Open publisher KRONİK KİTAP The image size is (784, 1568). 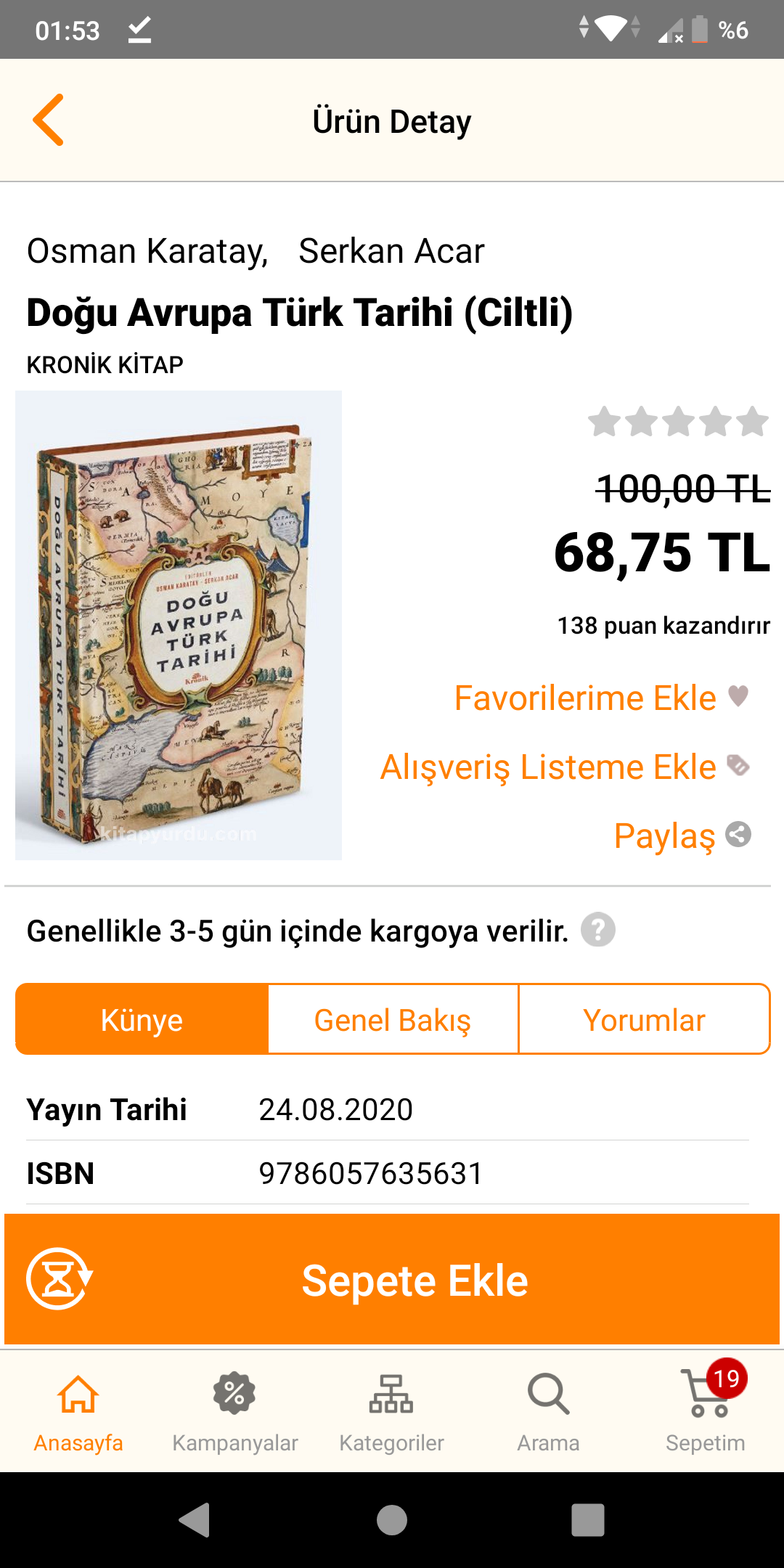coord(105,364)
